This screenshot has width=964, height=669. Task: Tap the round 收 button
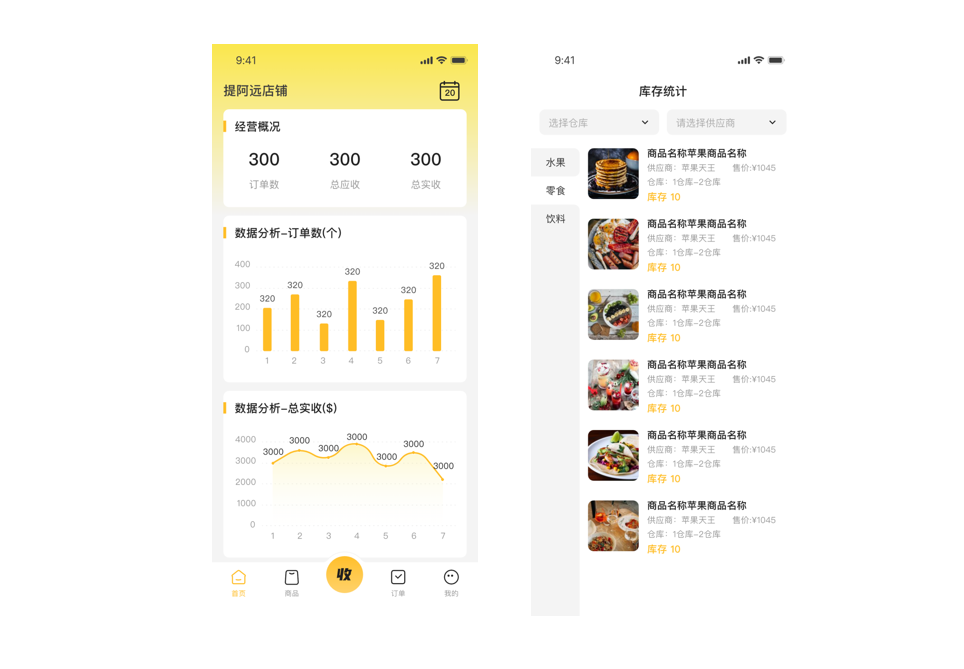click(x=344, y=575)
